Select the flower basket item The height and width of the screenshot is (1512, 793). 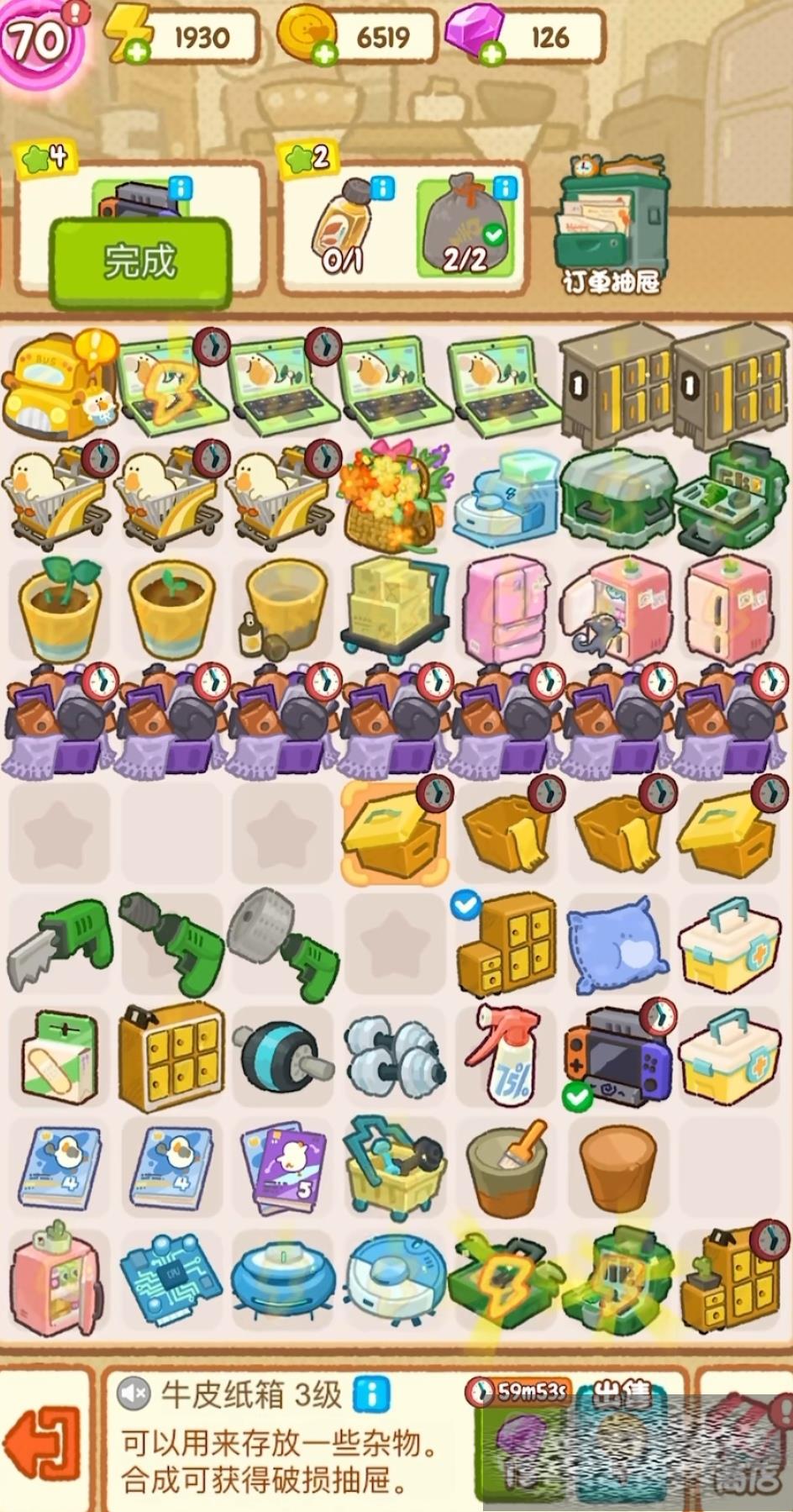(391, 496)
